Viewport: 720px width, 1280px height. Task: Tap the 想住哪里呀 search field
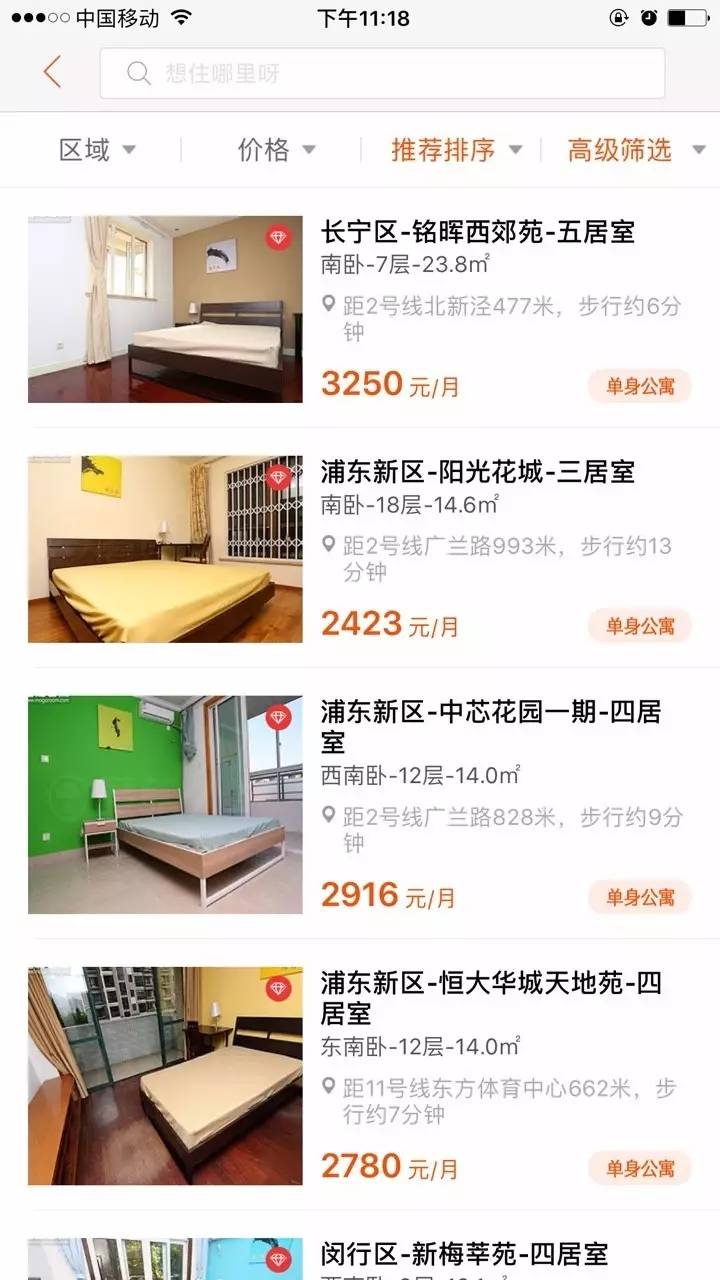382,73
